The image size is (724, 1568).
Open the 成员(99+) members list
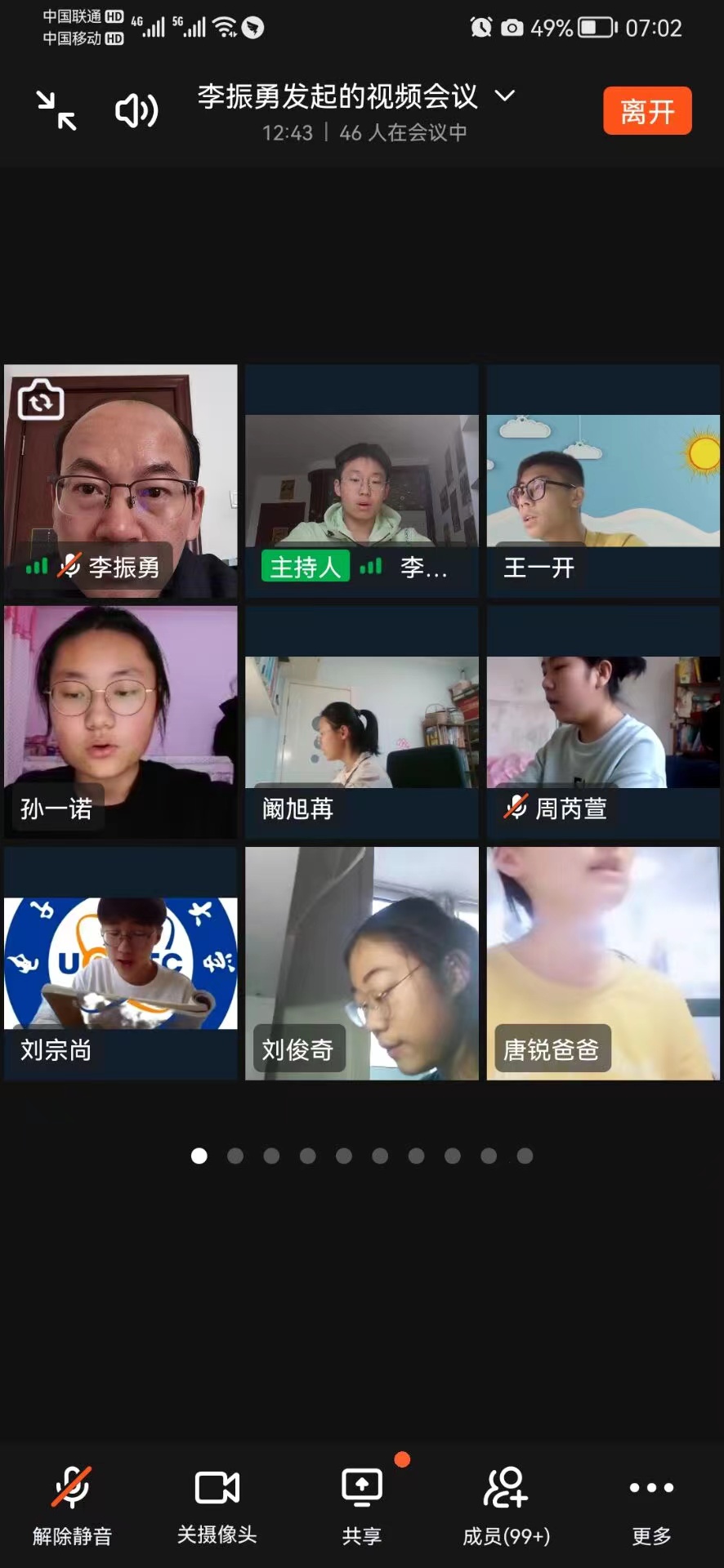click(507, 1504)
